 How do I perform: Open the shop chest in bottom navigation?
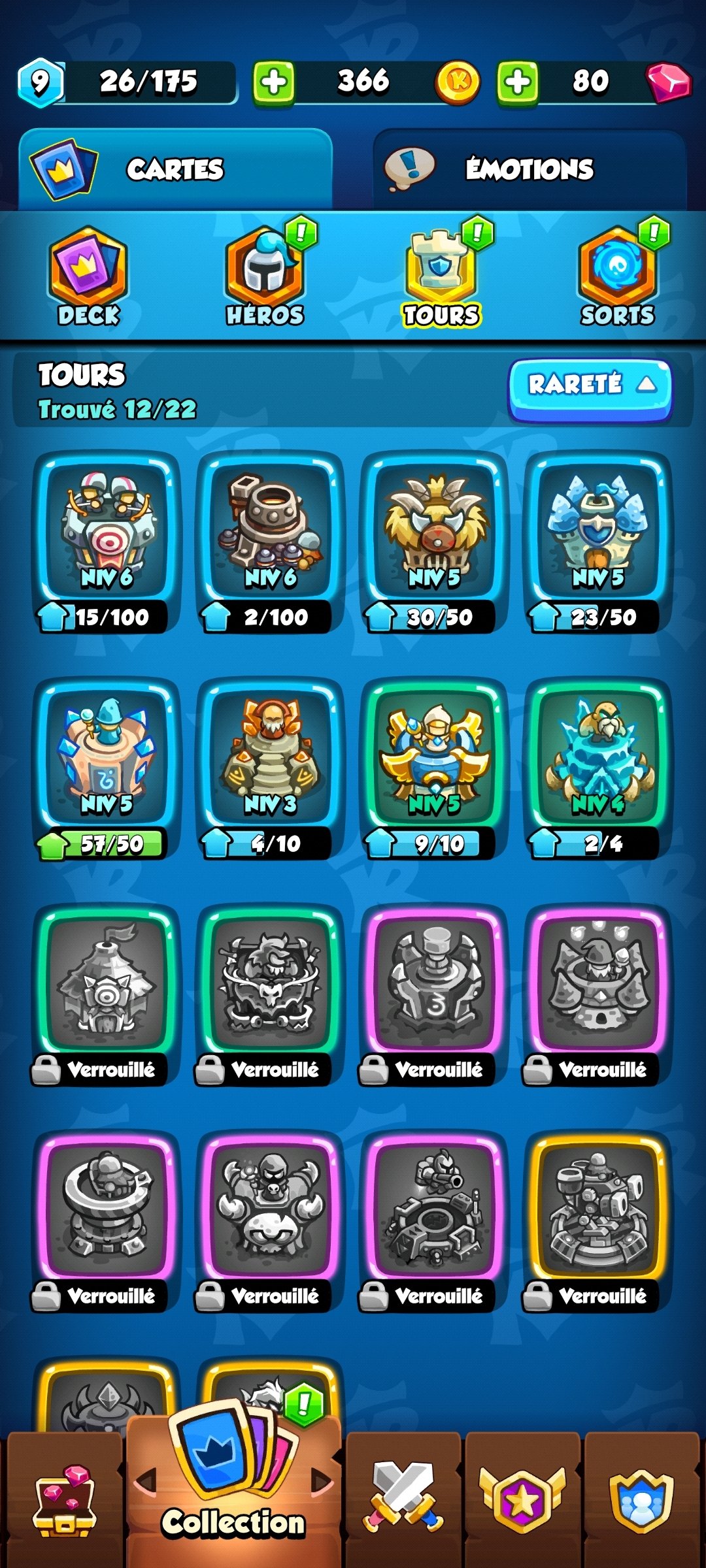pyautogui.click(x=63, y=1500)
